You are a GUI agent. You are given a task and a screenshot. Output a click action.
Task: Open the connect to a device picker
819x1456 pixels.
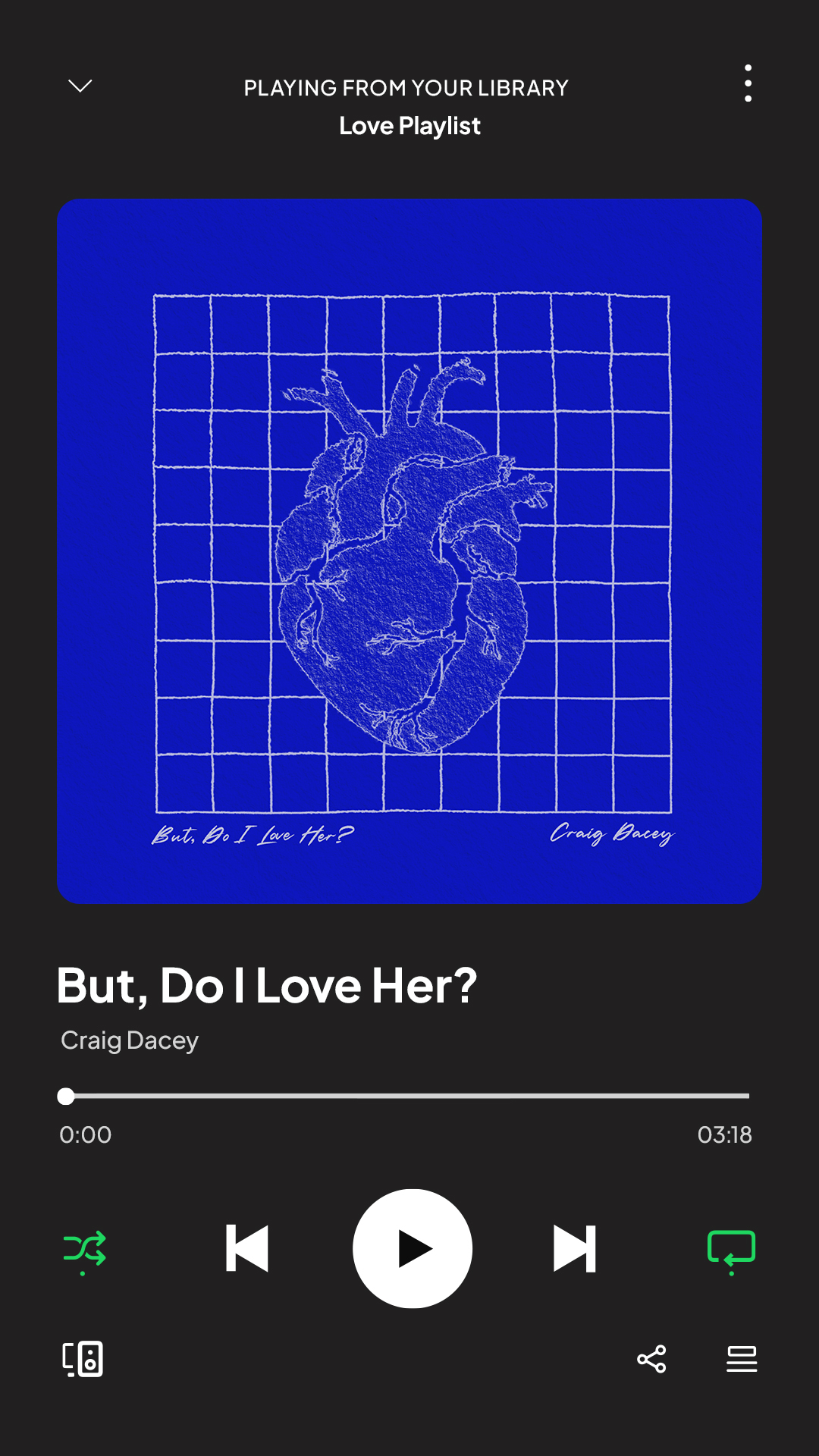(x=83, y=1359)
